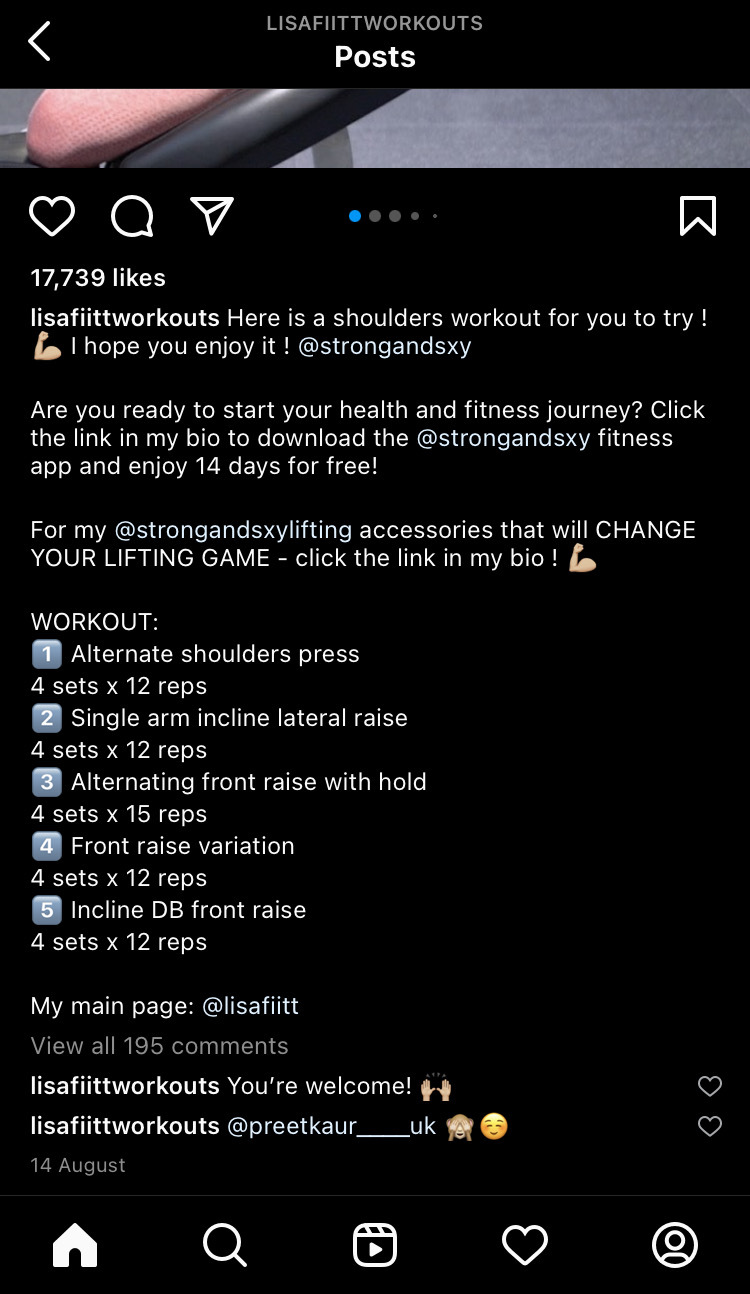The height and width of the screenshot is (1294, 750).
Task: Save the post with the bookmark icon
Action: tap(697, 216)
